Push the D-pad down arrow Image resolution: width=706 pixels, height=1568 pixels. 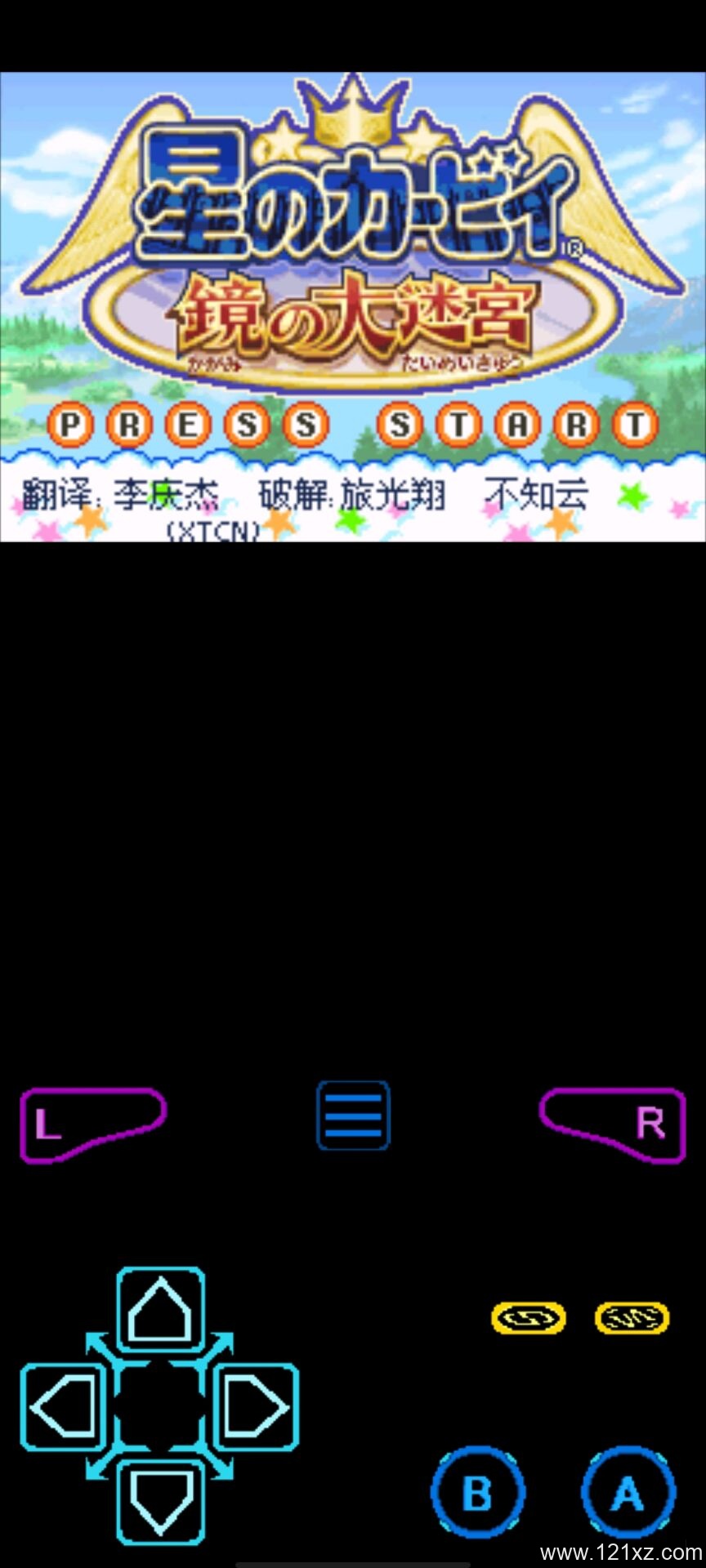pos(160,1501)
